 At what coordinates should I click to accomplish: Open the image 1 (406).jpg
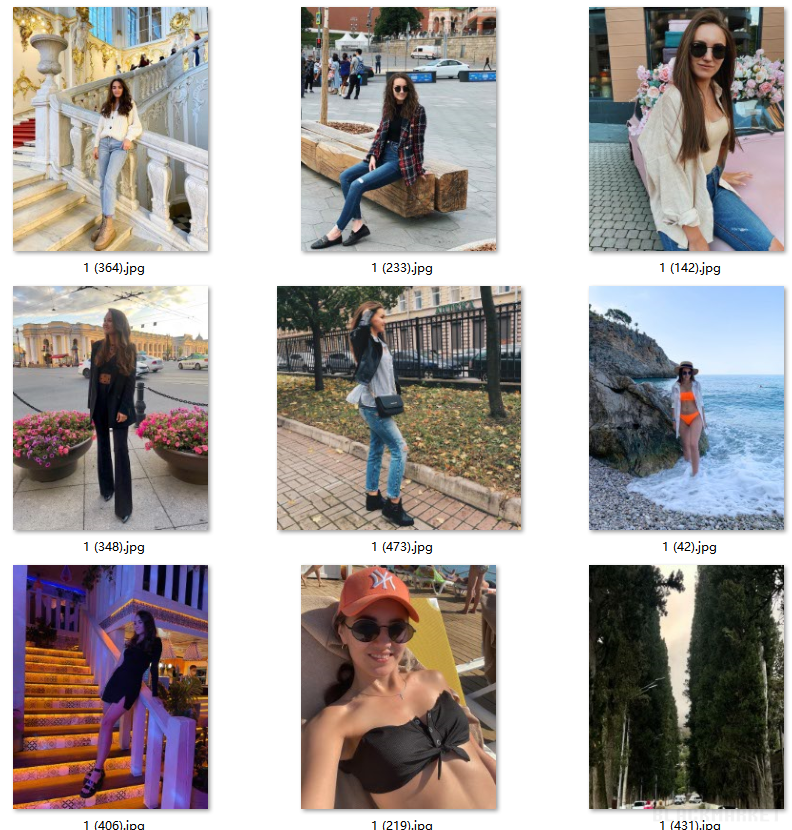[x=110, y=687]
